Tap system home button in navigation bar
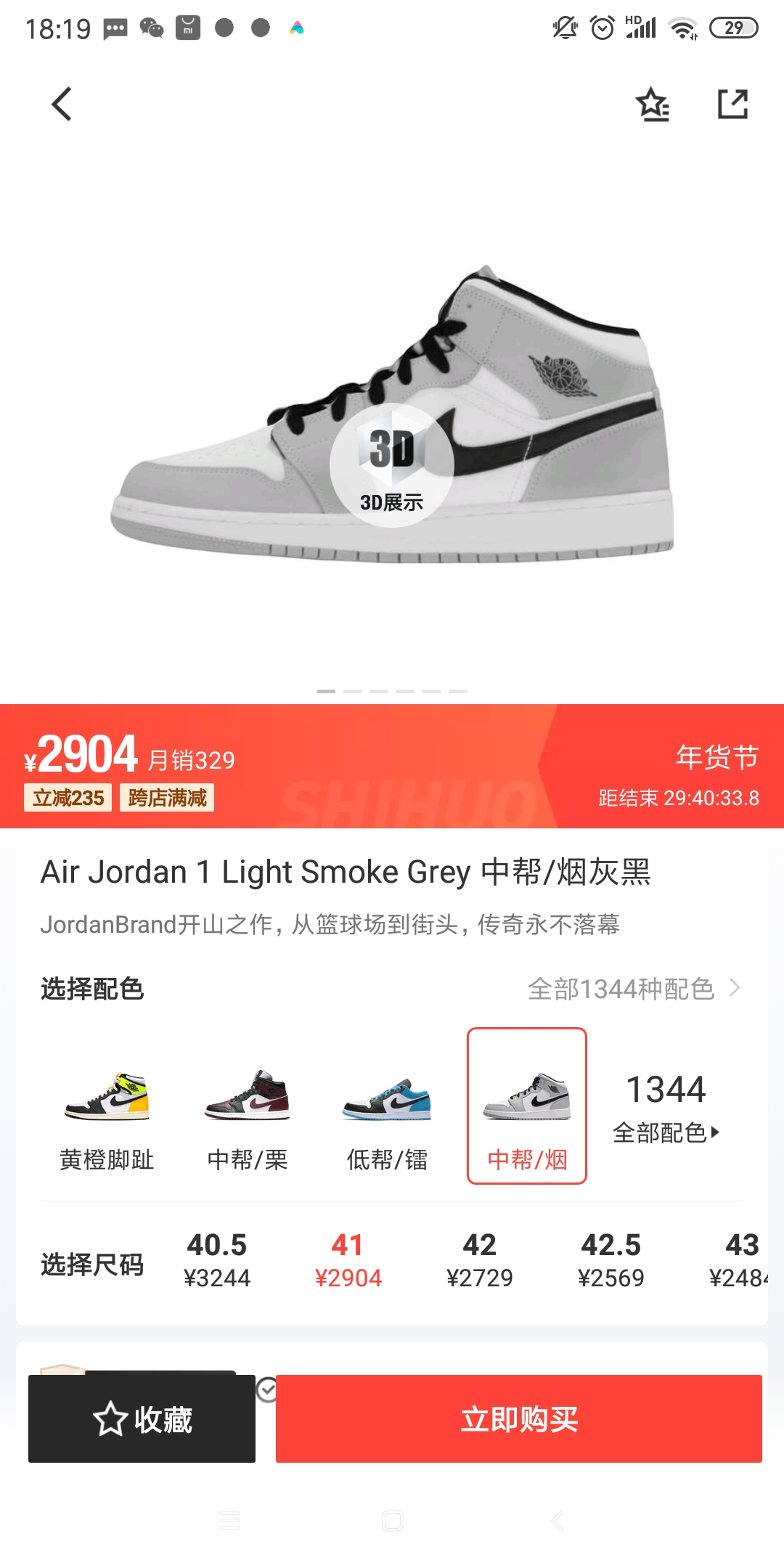Viewport: 784px width, 1568px height. tap(392, 1520)
